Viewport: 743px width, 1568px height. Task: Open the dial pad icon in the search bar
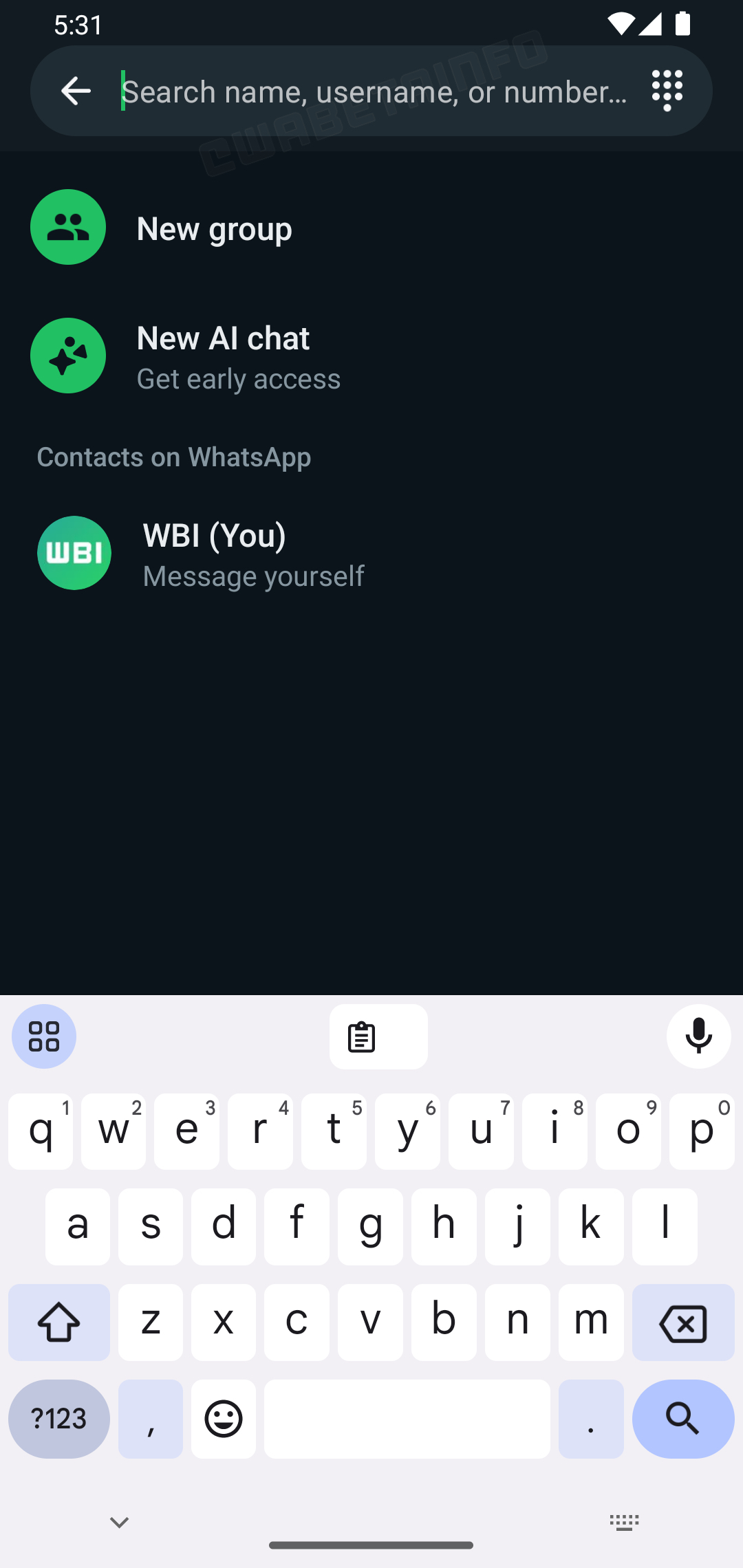tap(667, 90)
